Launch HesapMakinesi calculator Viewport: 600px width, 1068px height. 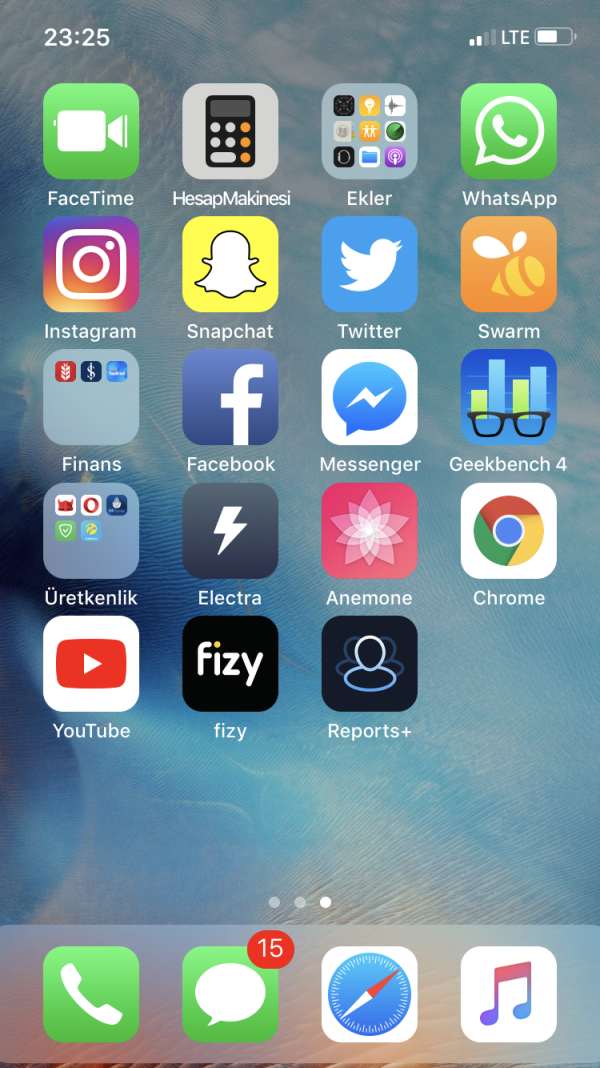point(230,131)
